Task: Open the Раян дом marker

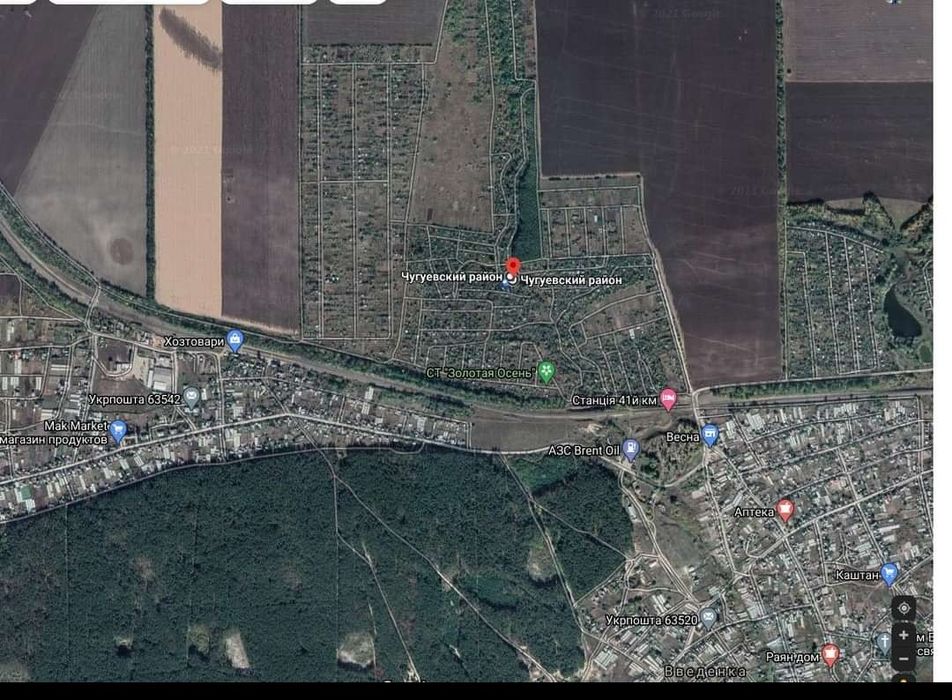Action: 830,655
